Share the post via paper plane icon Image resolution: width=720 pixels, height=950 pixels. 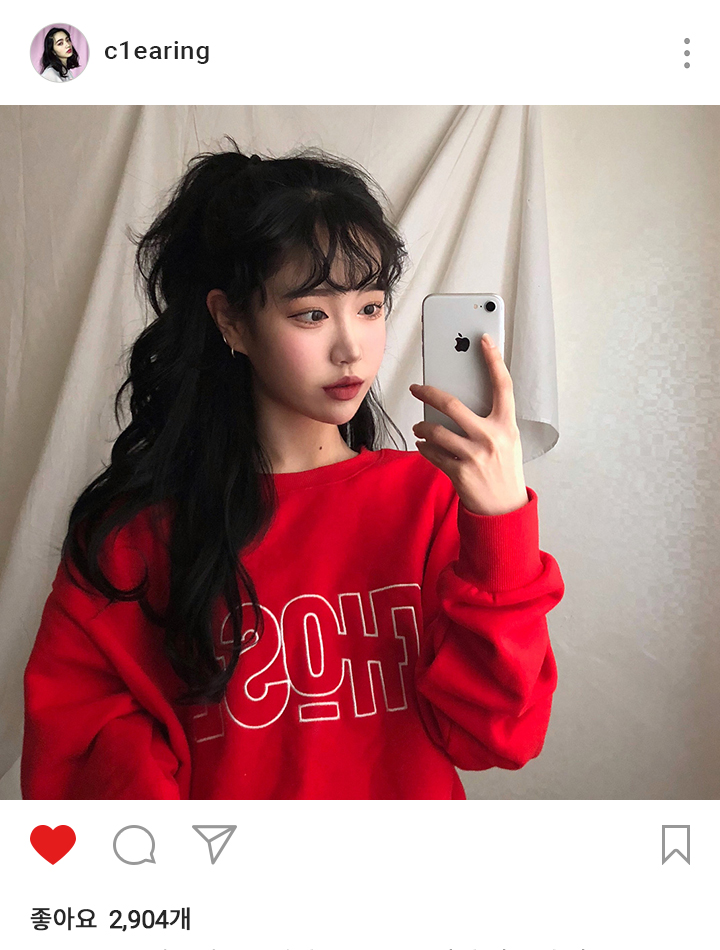[x=214, y=844]
